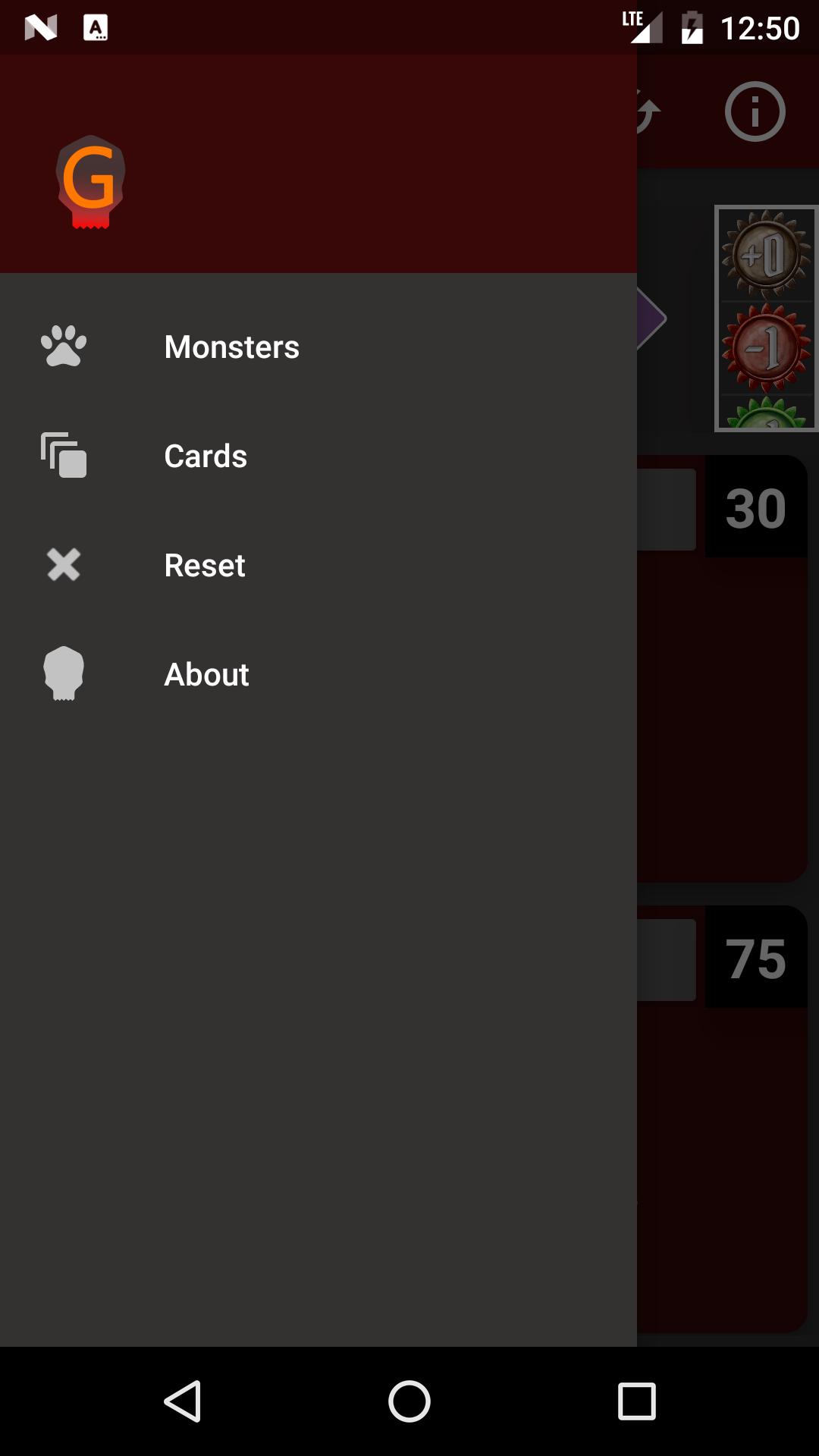Screen dimensions: 819x1456
Task: Go back using system back button
Action: click(182, 1401)
